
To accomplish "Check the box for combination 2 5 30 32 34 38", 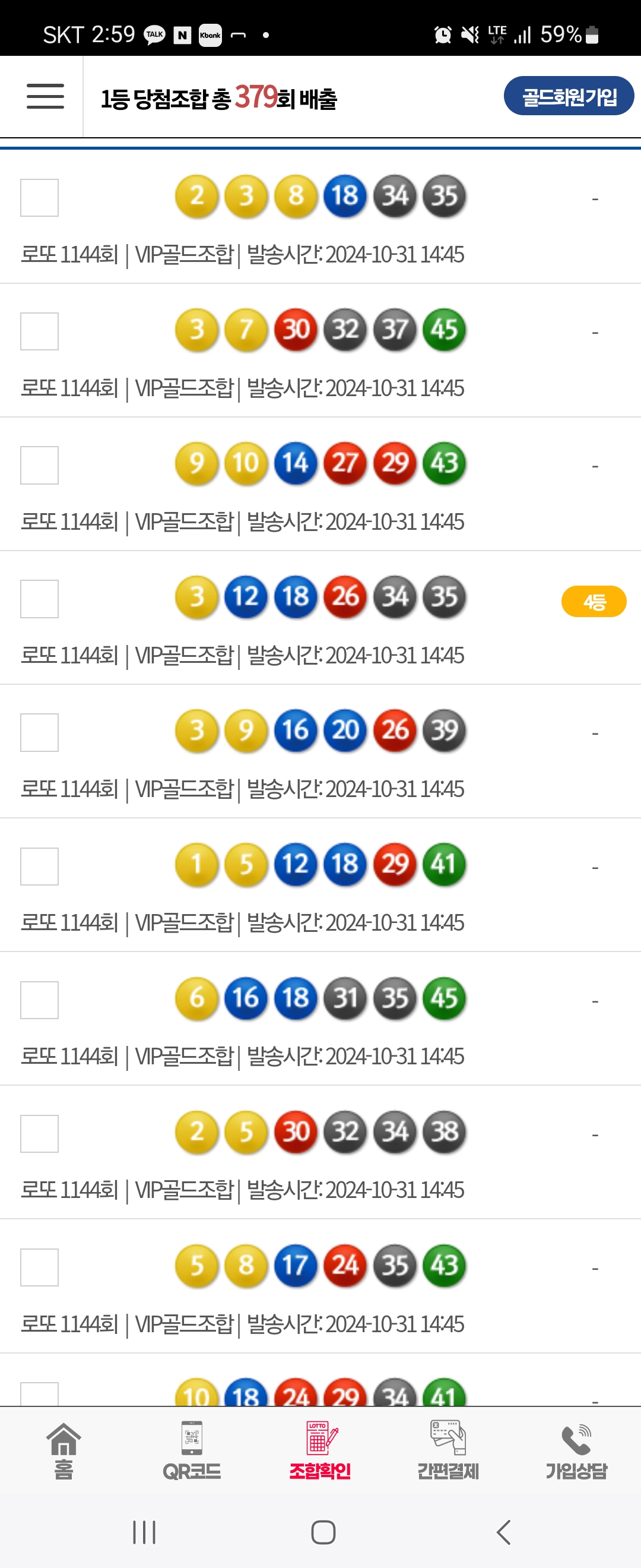I will pyautogui.click(x=40, y=1134).
